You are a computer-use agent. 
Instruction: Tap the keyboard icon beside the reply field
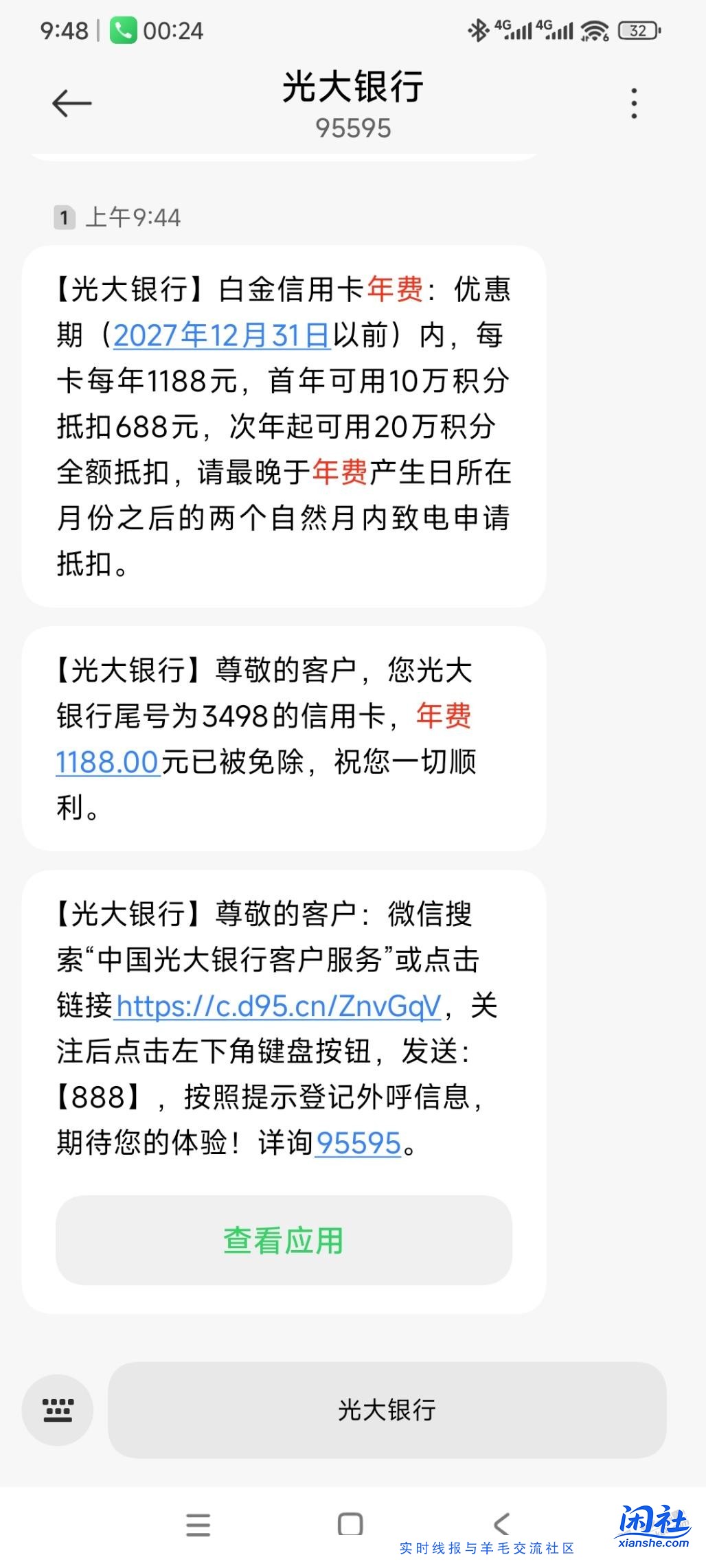click(57, 1411)
